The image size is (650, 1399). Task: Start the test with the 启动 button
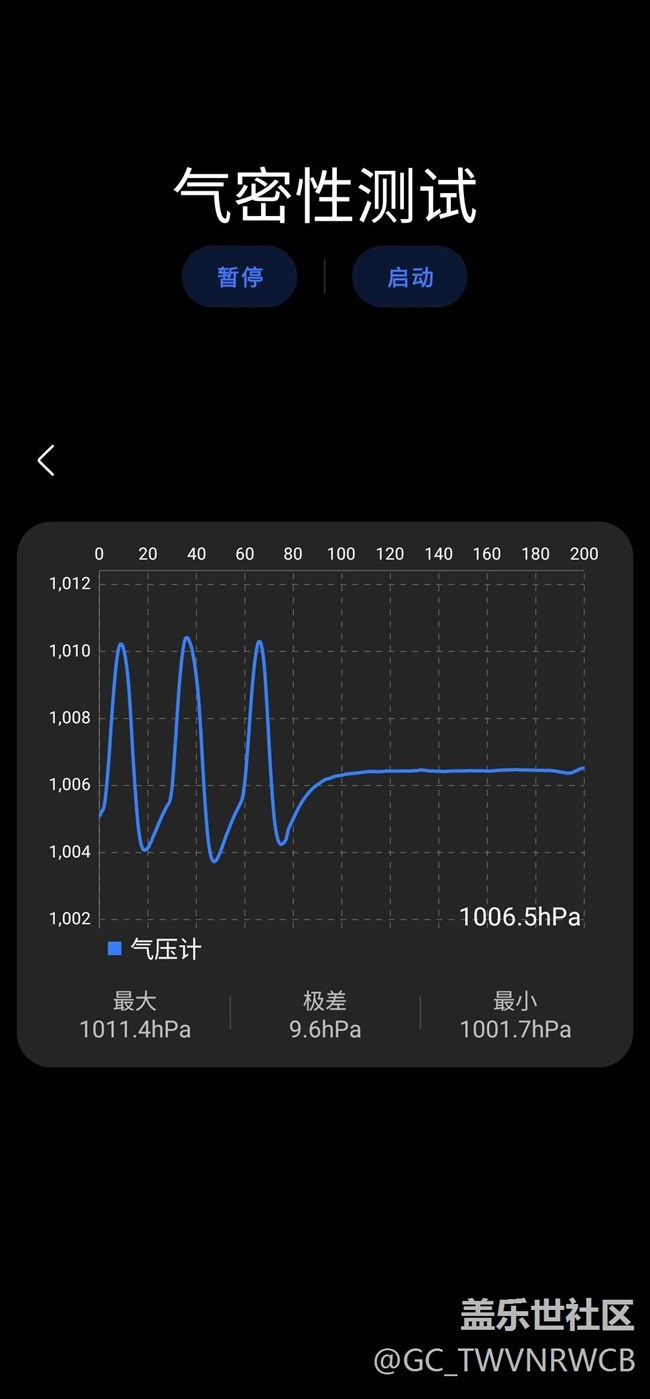(410, 277)
